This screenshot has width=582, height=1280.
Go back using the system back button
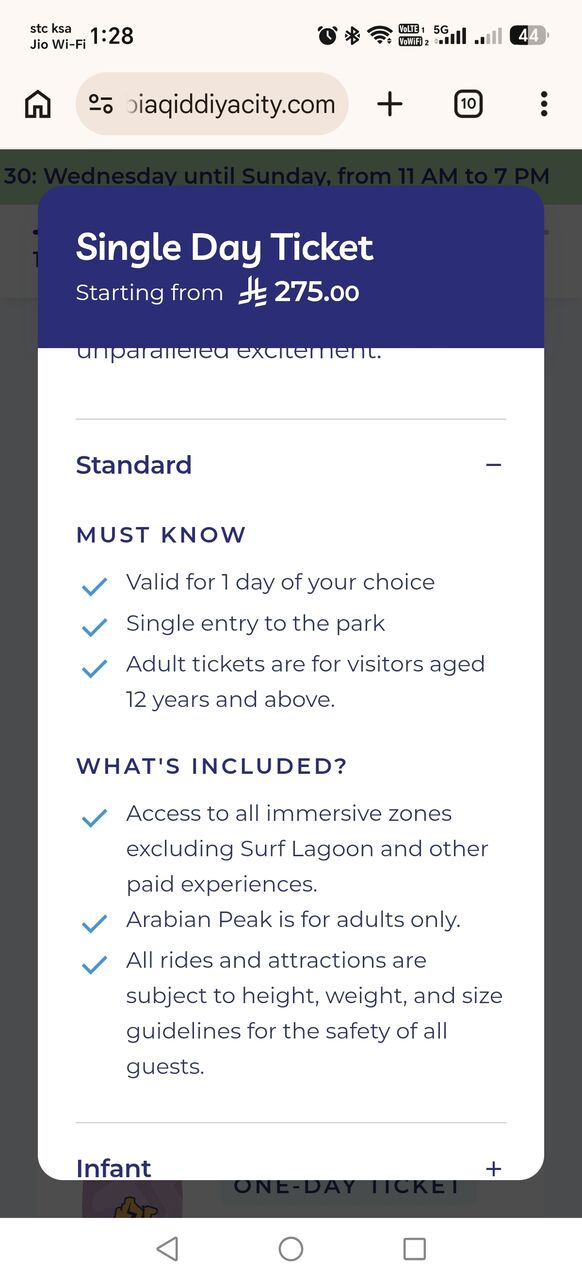[x=168, y=1248]
